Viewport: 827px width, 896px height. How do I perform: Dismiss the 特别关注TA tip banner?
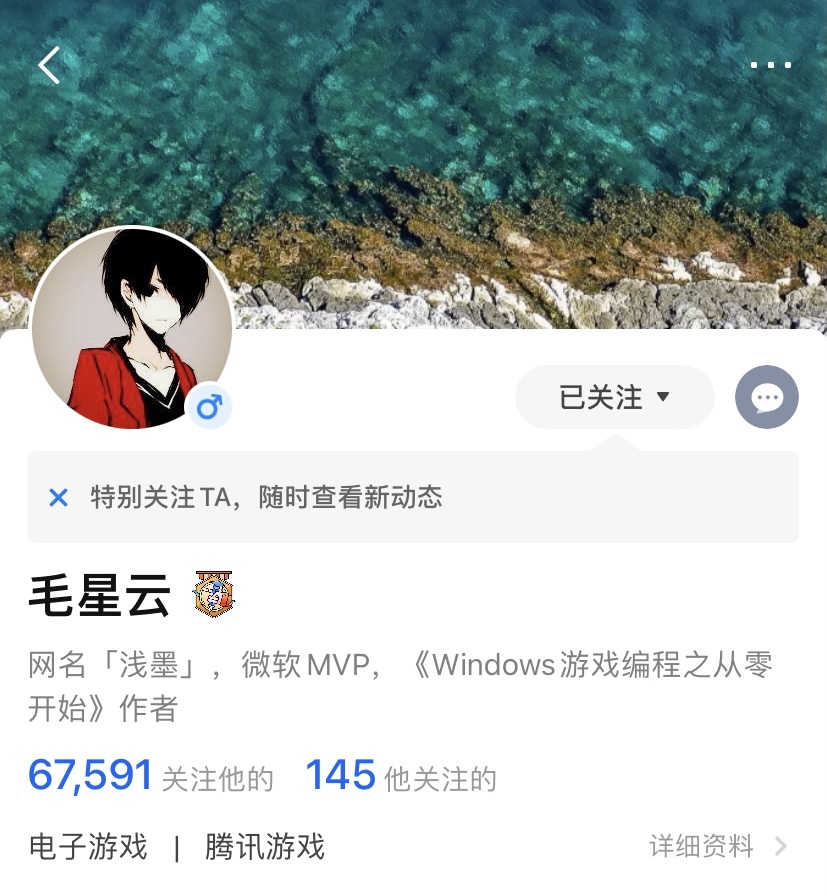click(59, 497)
